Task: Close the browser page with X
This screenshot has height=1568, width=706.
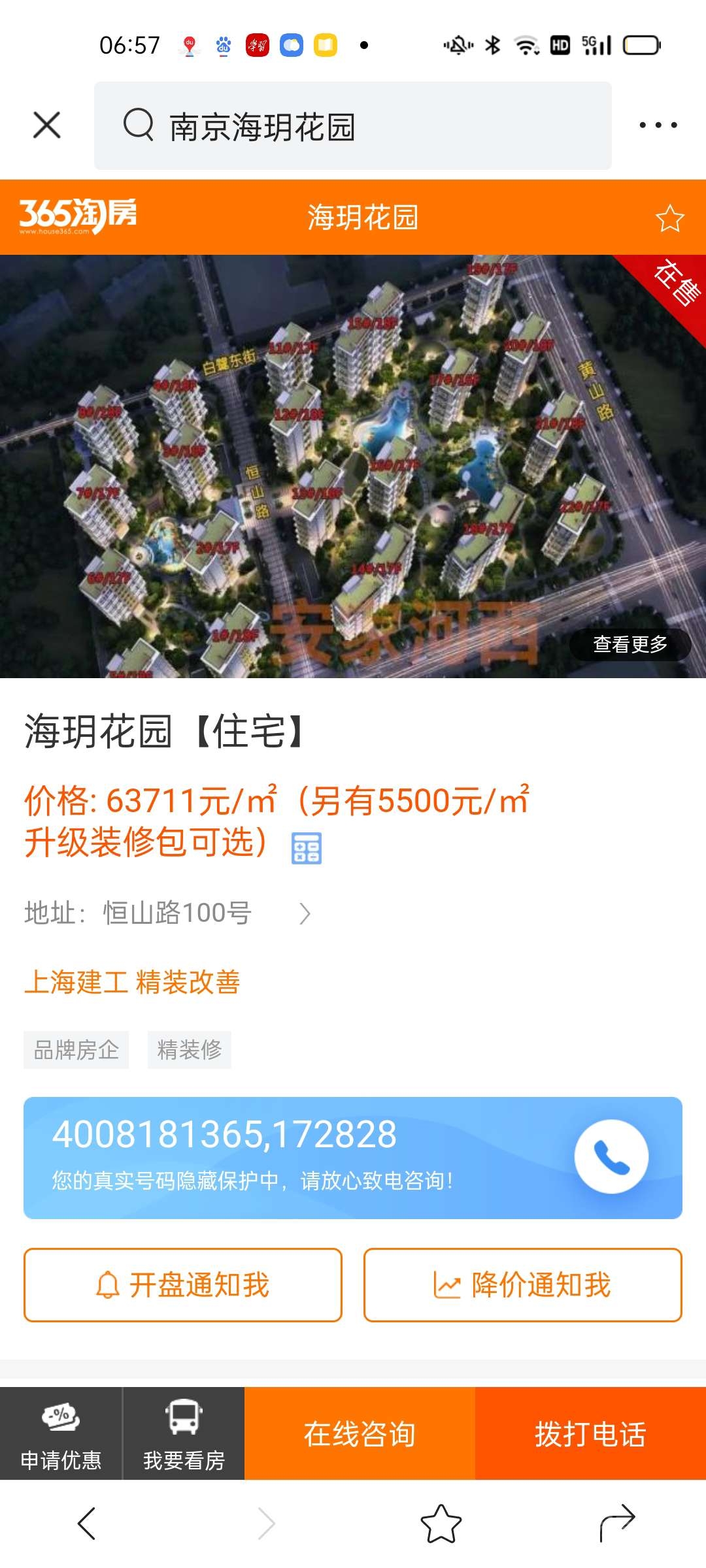Action: coord(47,125)
